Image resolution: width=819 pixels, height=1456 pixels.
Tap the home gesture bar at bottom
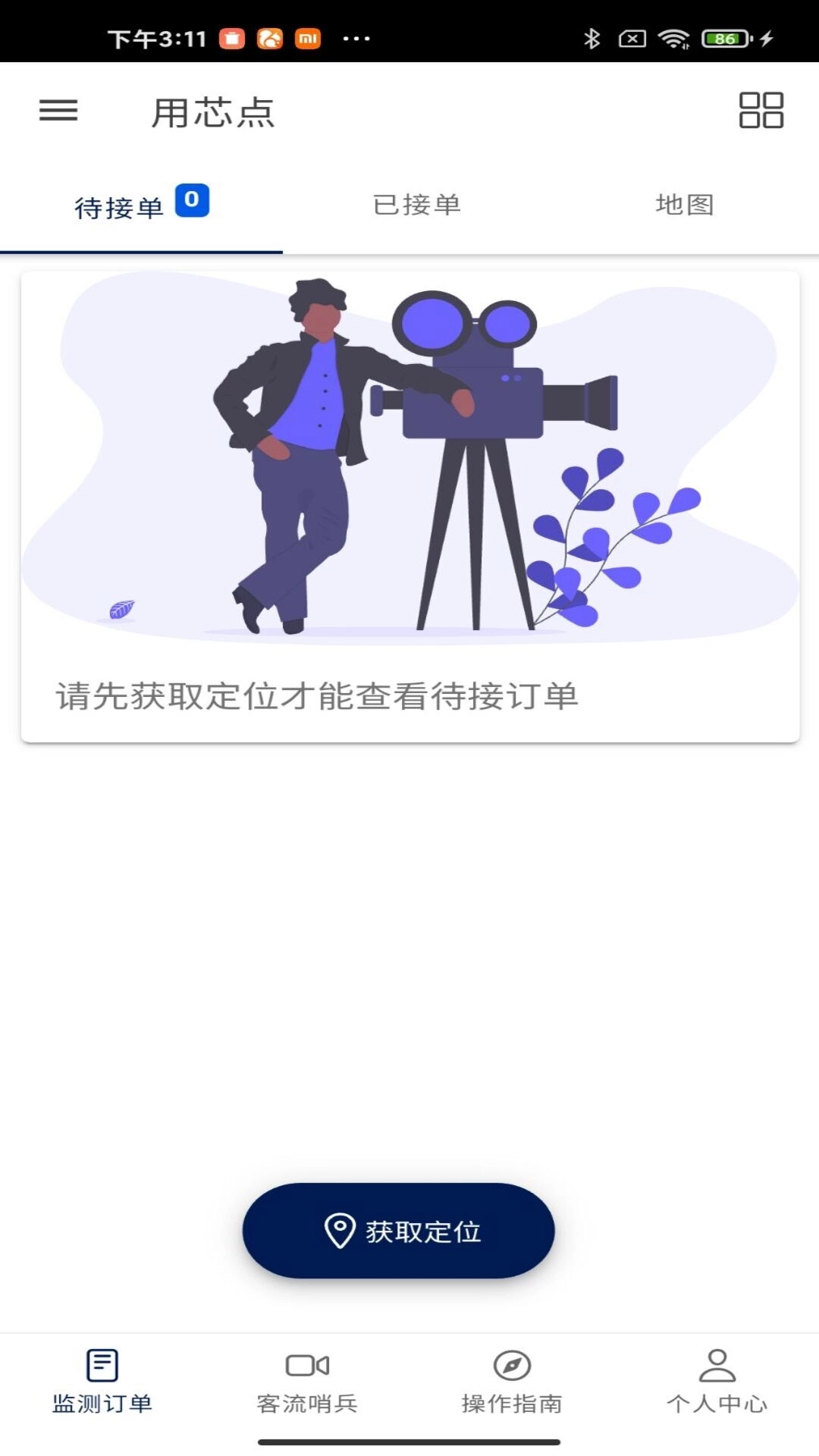409,1441
